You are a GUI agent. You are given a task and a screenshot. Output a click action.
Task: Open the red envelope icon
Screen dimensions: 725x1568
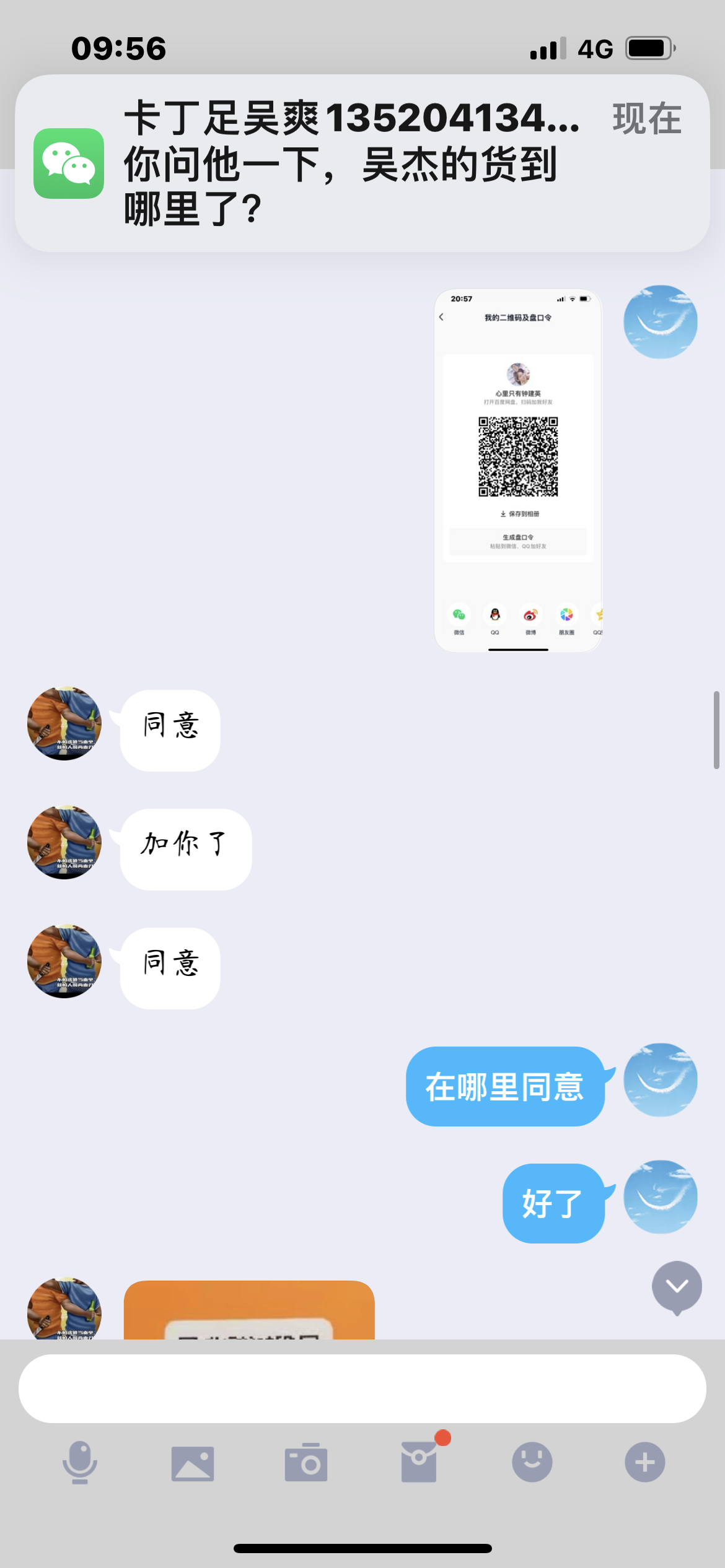[420, 1463]
